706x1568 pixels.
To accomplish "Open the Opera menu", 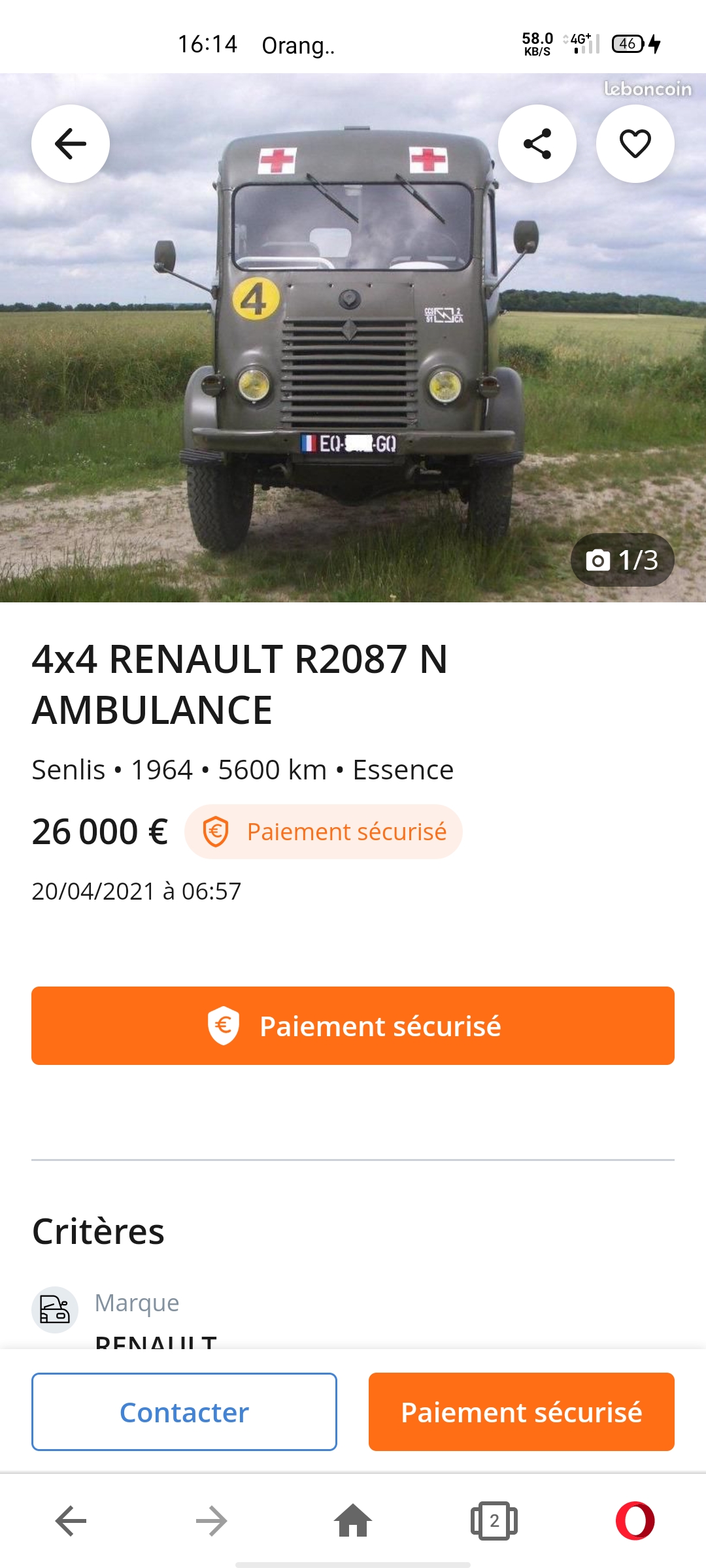I will 635,1521.
